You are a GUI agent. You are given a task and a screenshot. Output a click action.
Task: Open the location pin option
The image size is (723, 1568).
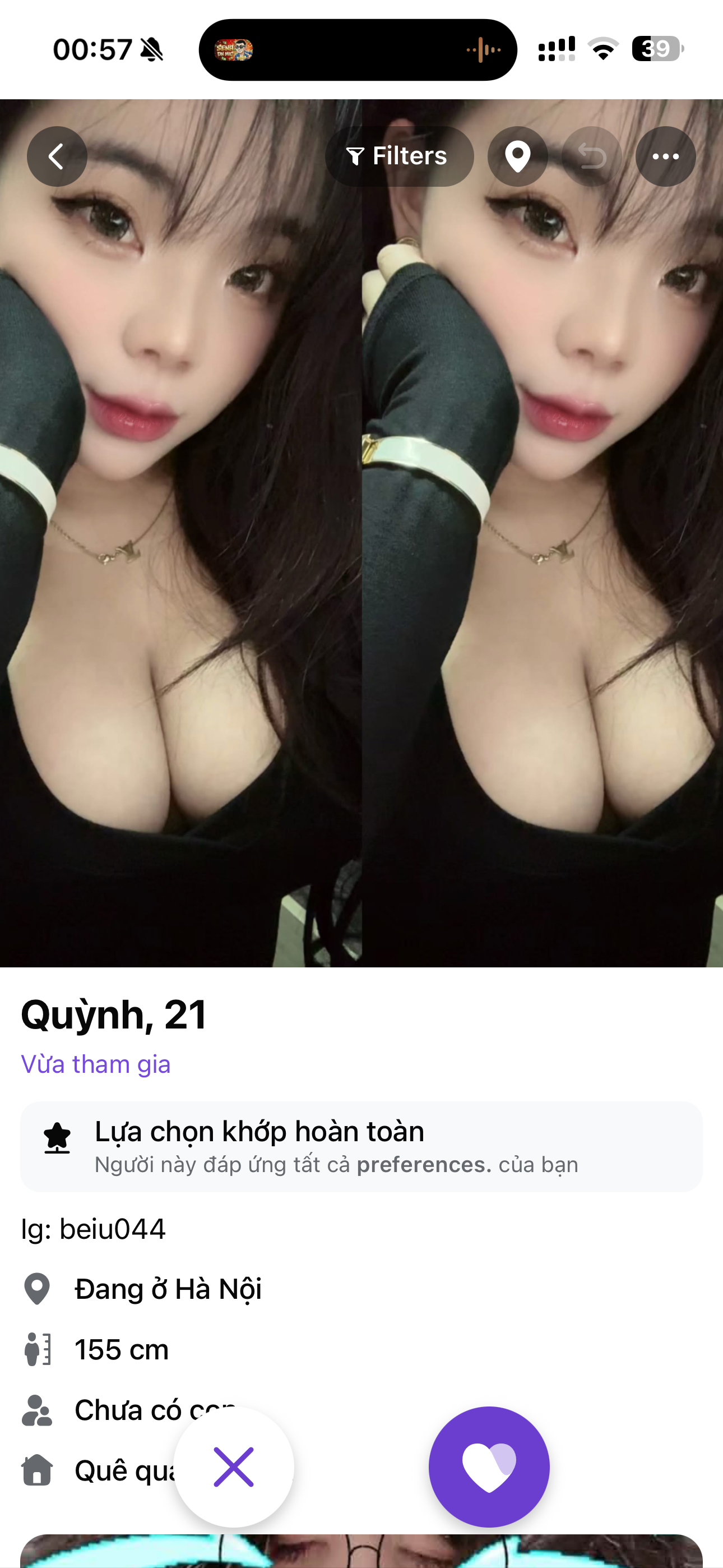(x=517, y=156)
